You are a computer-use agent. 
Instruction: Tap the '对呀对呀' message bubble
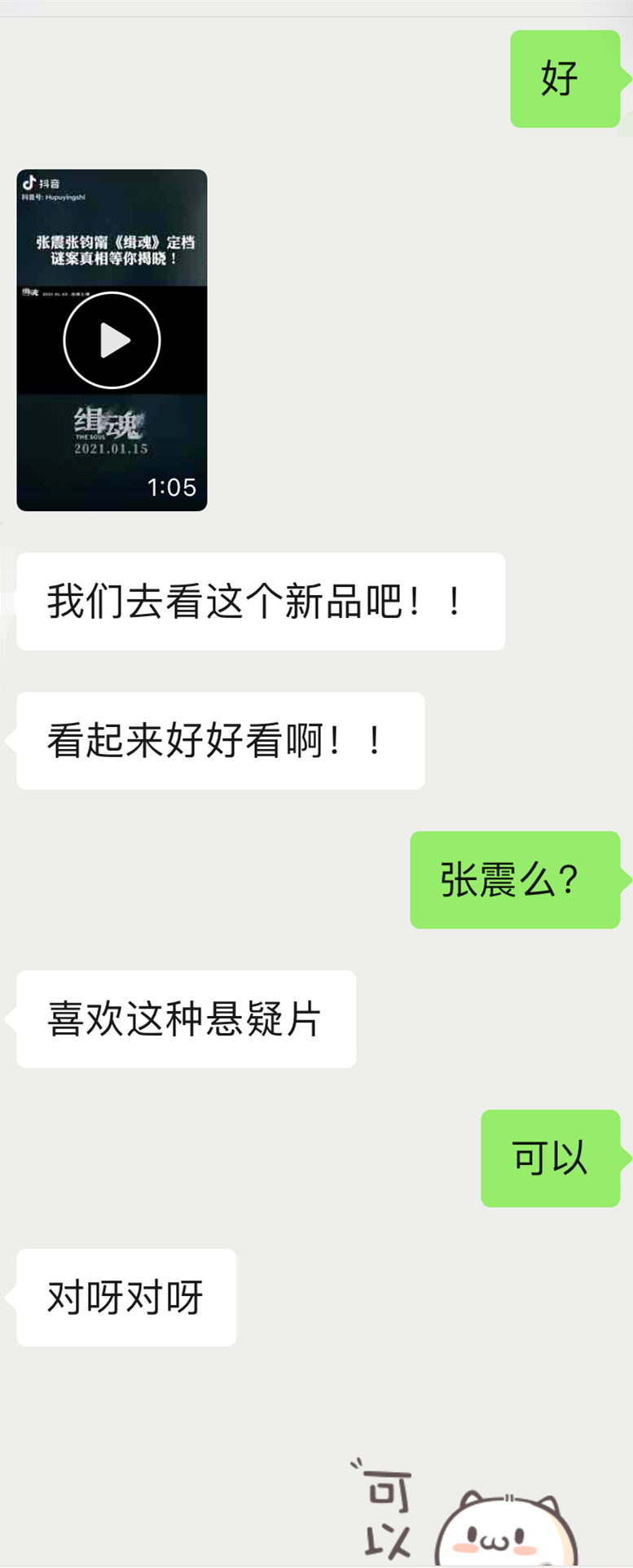coord(126,1298)
